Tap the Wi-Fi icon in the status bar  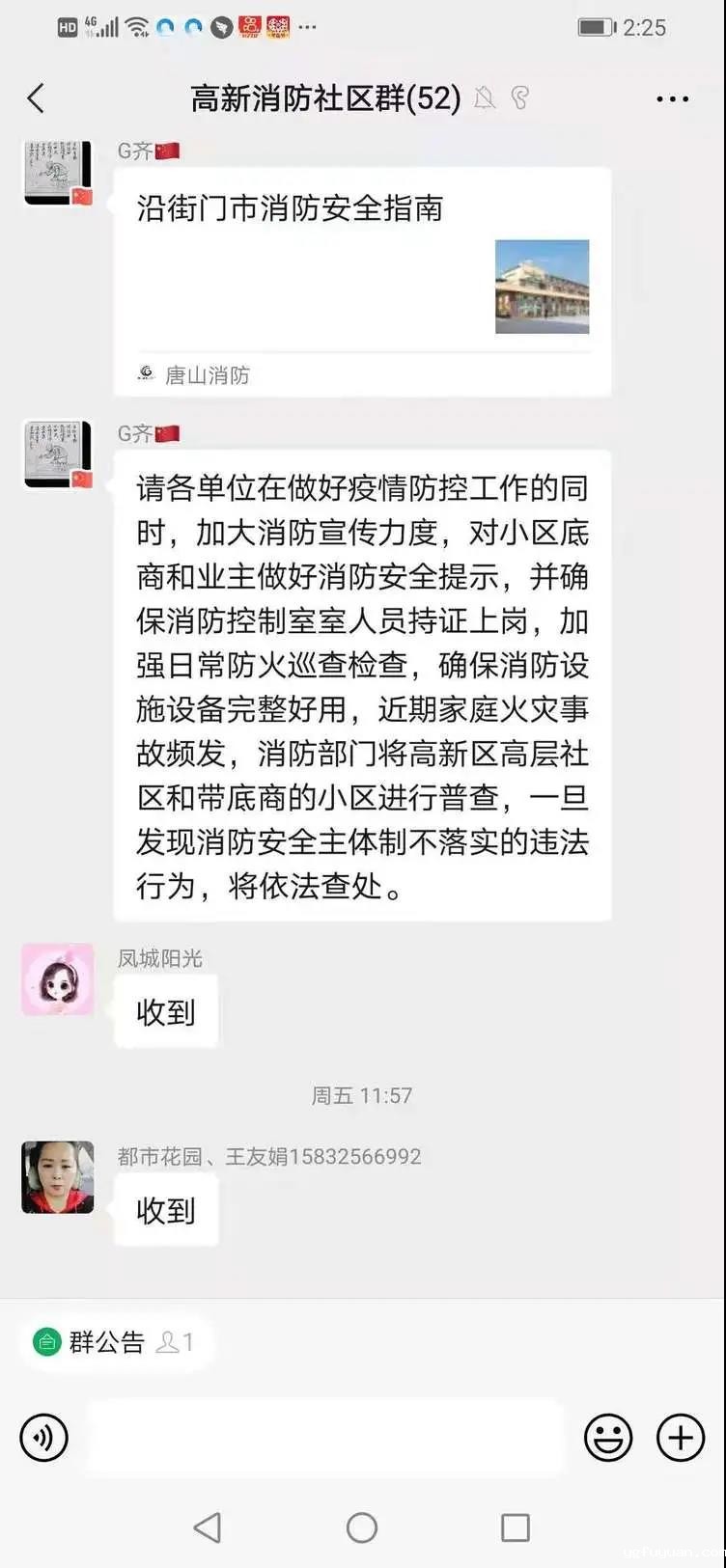pos(137,27)
